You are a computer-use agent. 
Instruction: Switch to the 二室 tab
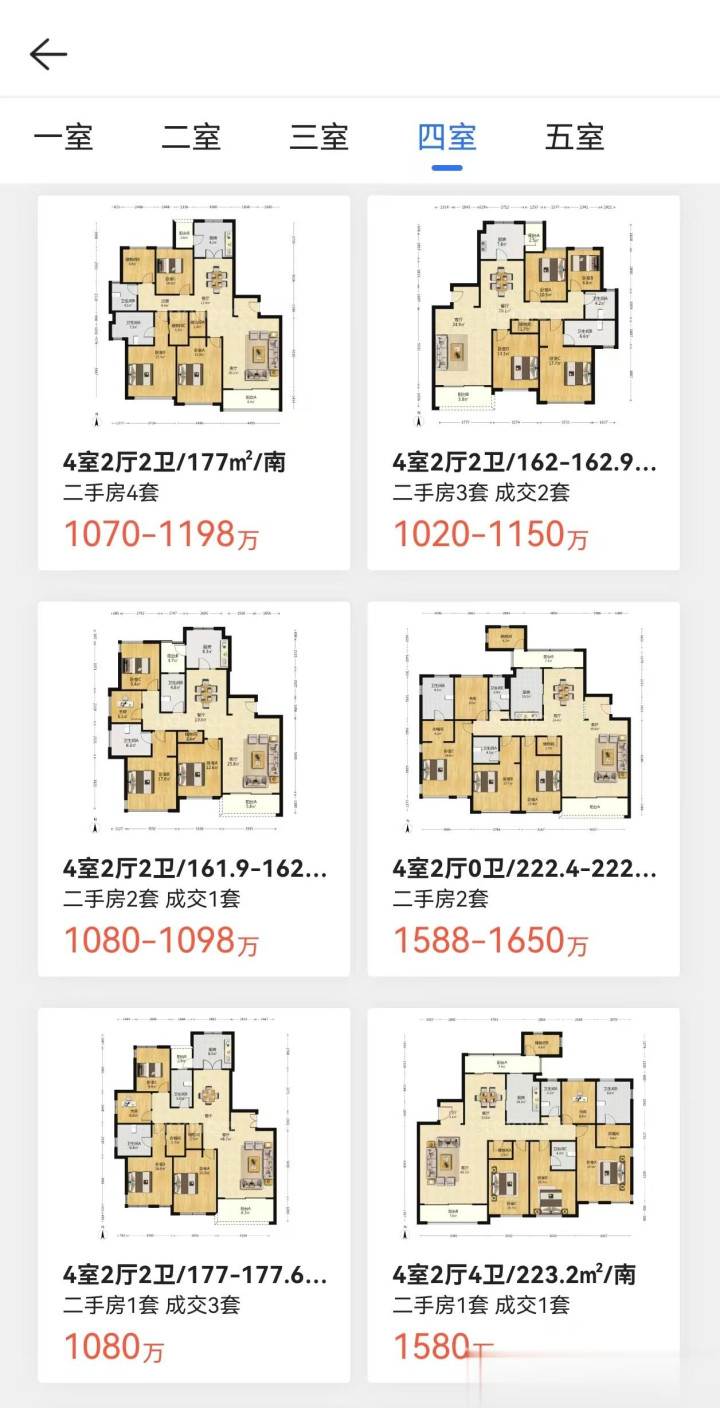pos(191,137)
